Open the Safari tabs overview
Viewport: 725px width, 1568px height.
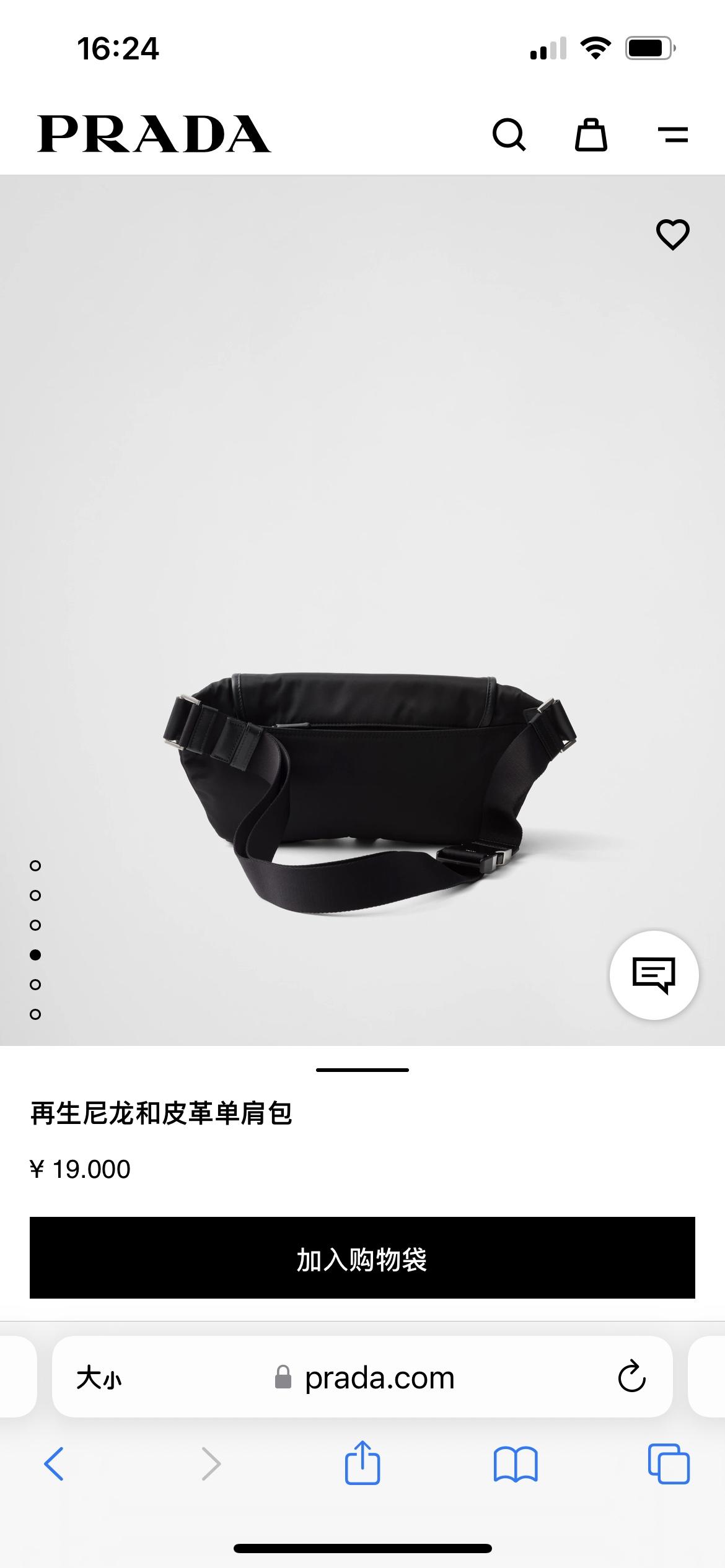668,1464
